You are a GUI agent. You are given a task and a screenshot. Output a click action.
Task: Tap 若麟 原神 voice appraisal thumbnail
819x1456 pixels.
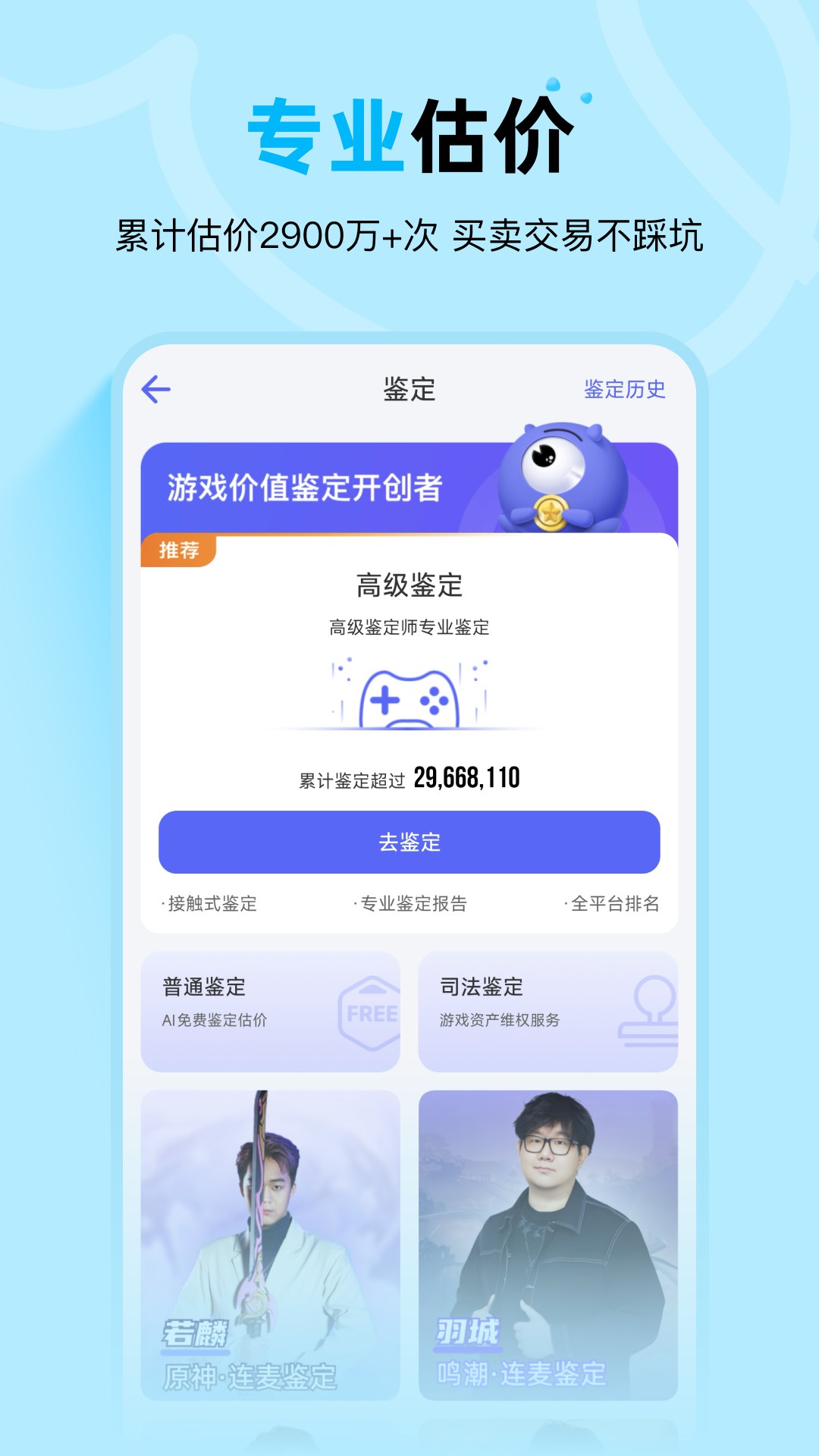click(270, 1228)
